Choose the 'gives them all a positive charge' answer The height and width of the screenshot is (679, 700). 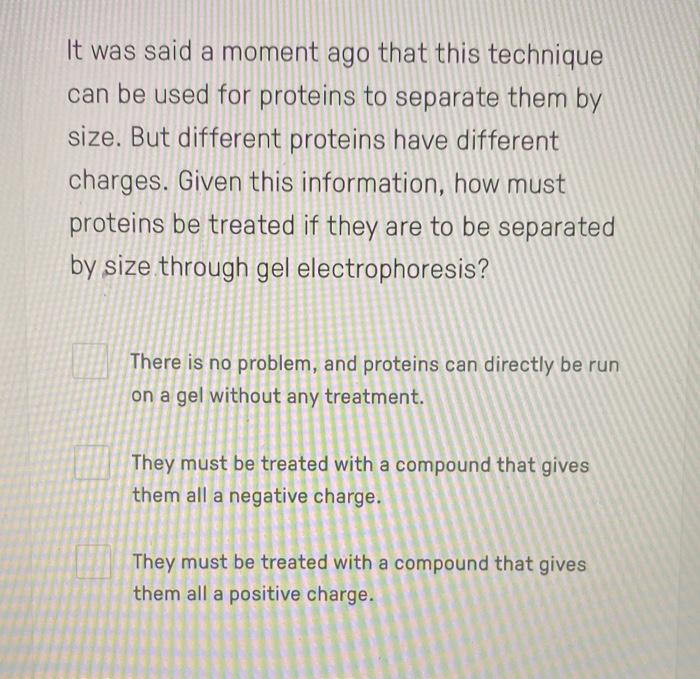[x=91, y=563]
